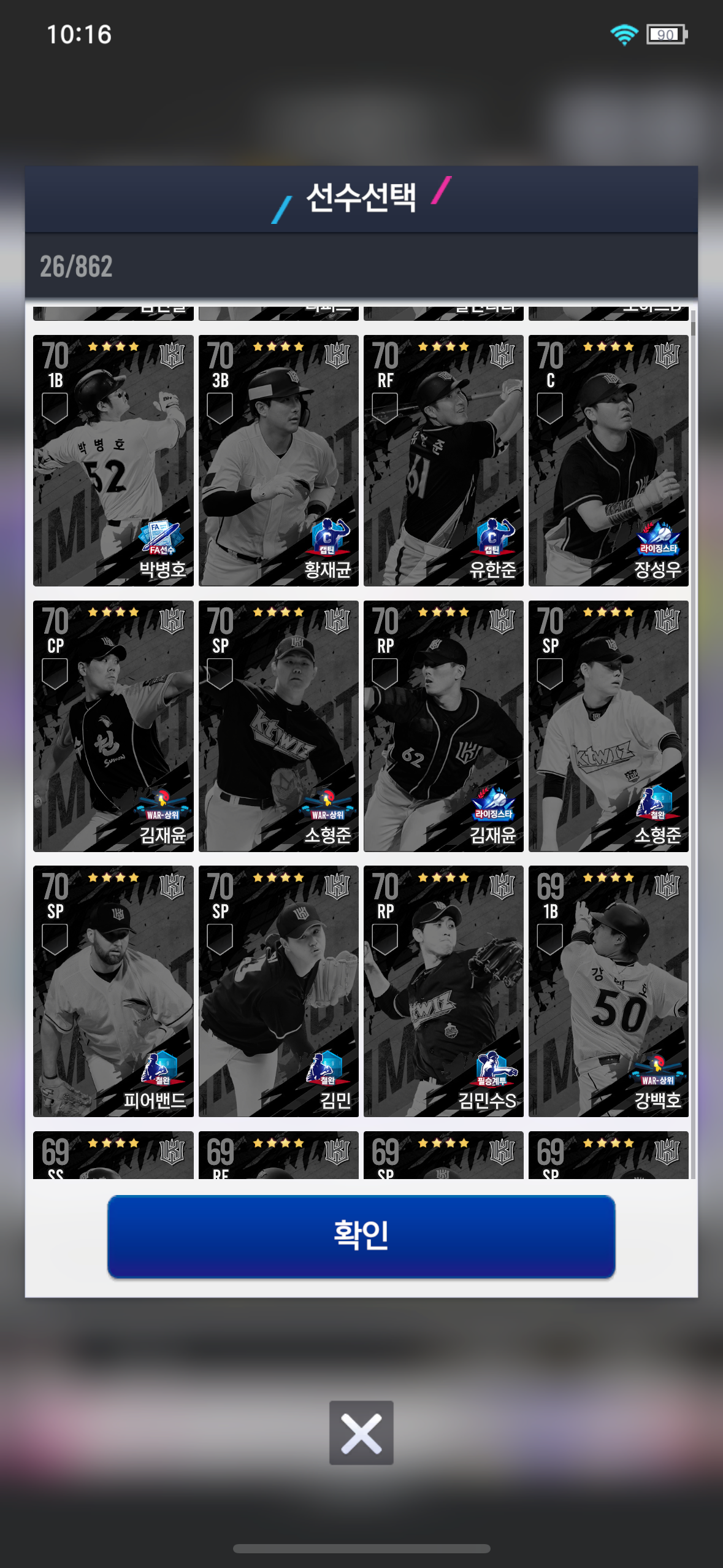The height and width of the screenshot is (1568, 723).
Task: Select catcher 장성우 card
Action: click(x=608, y=460)
